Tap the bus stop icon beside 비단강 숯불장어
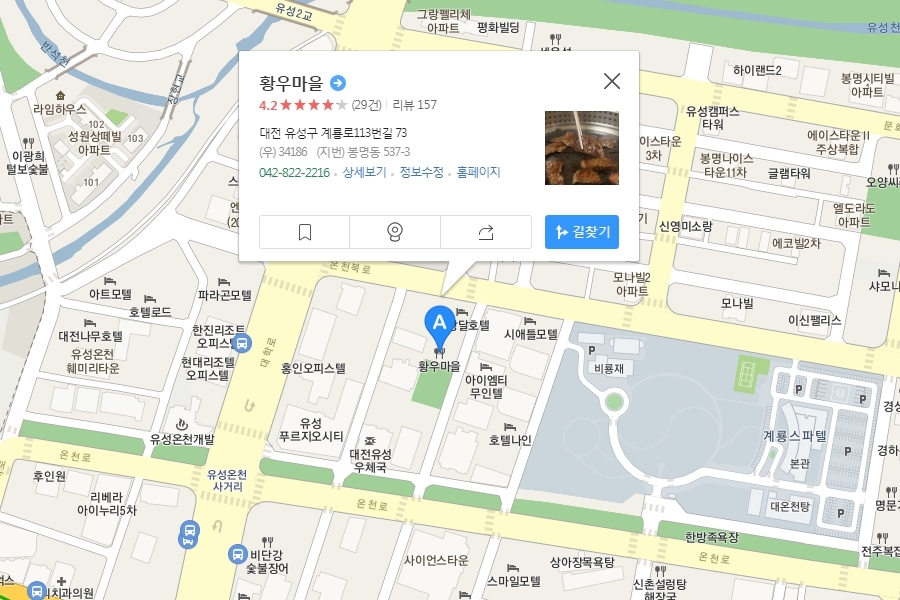 237,554
